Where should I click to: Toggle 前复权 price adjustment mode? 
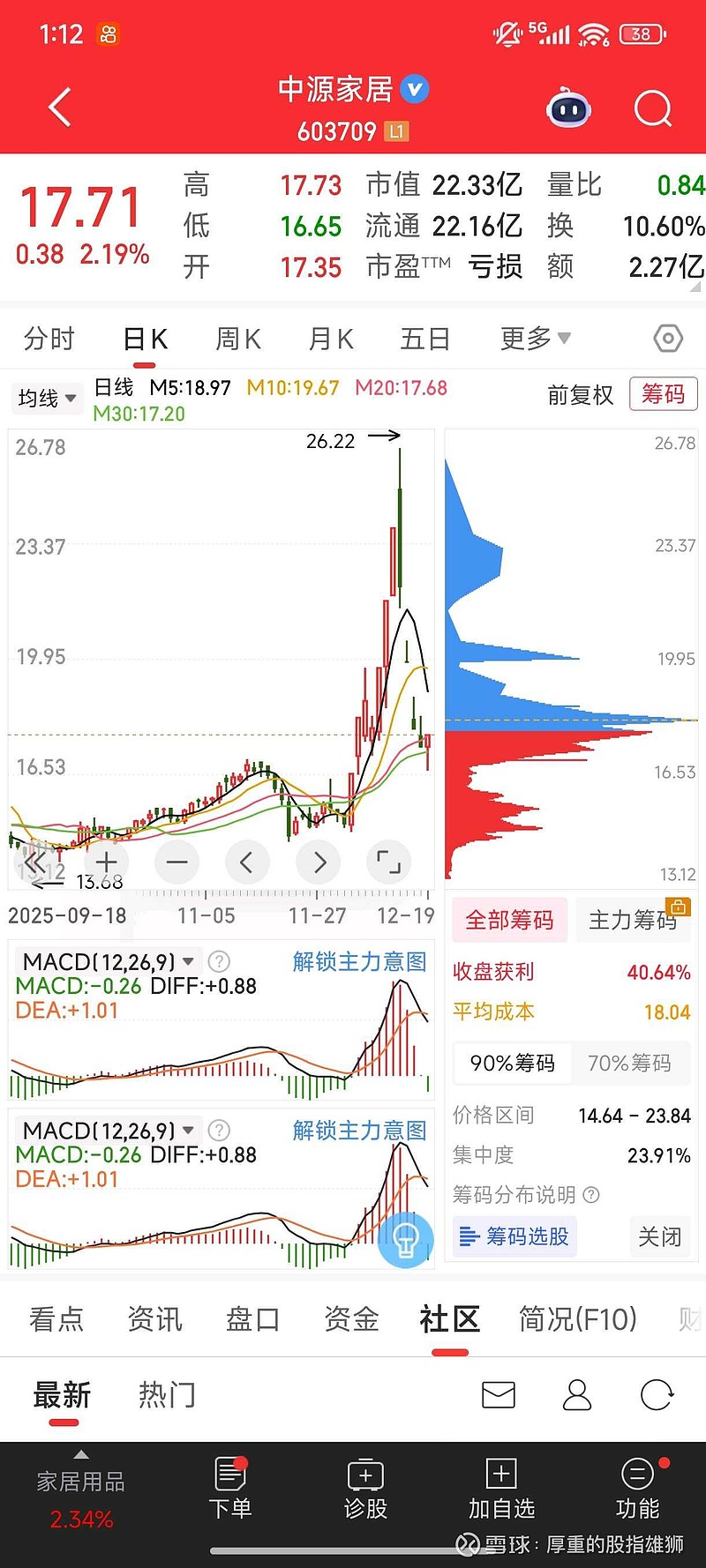(x=581, y=396)
